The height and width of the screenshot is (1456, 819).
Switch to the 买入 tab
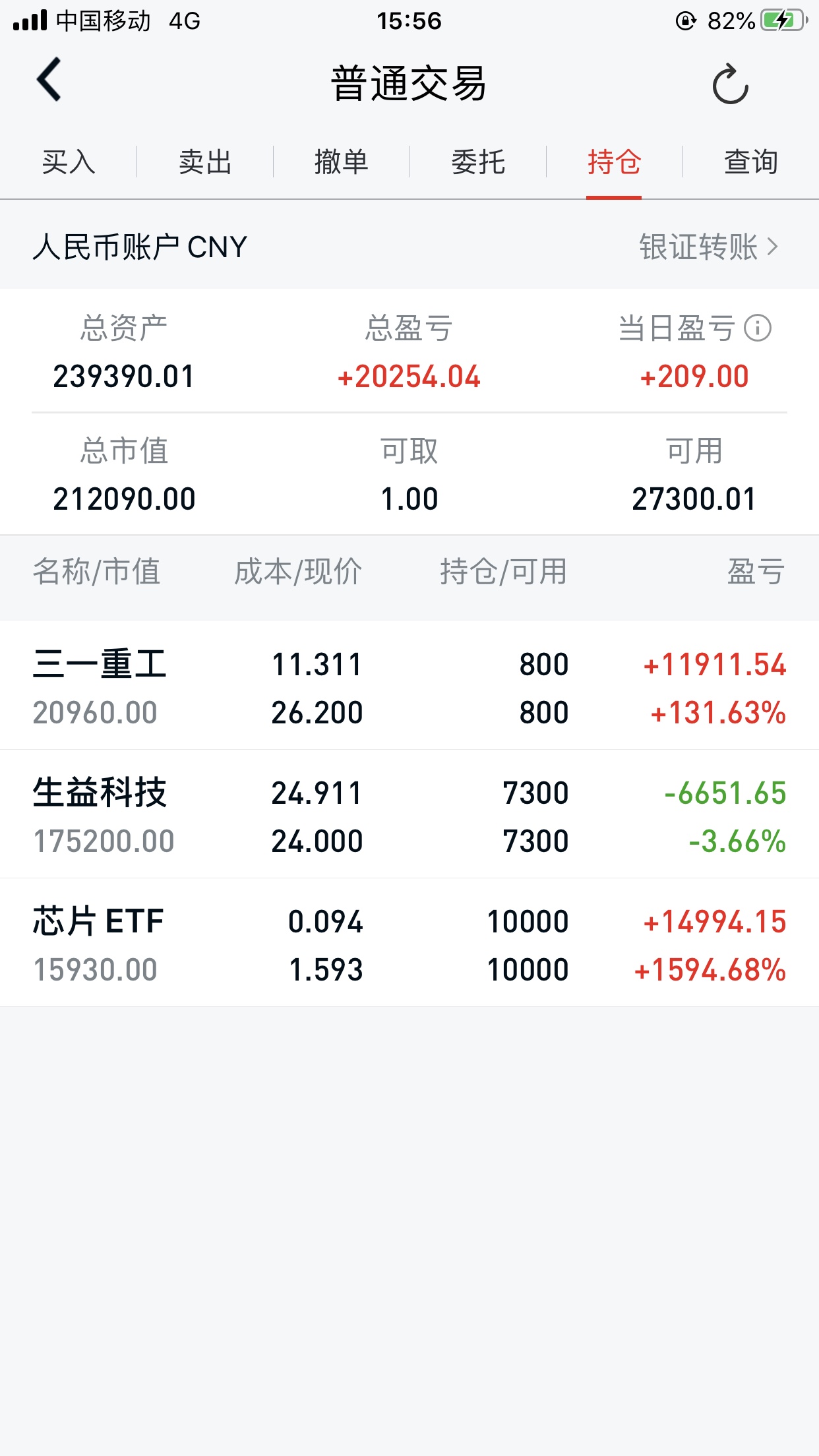tap(69, 162)
